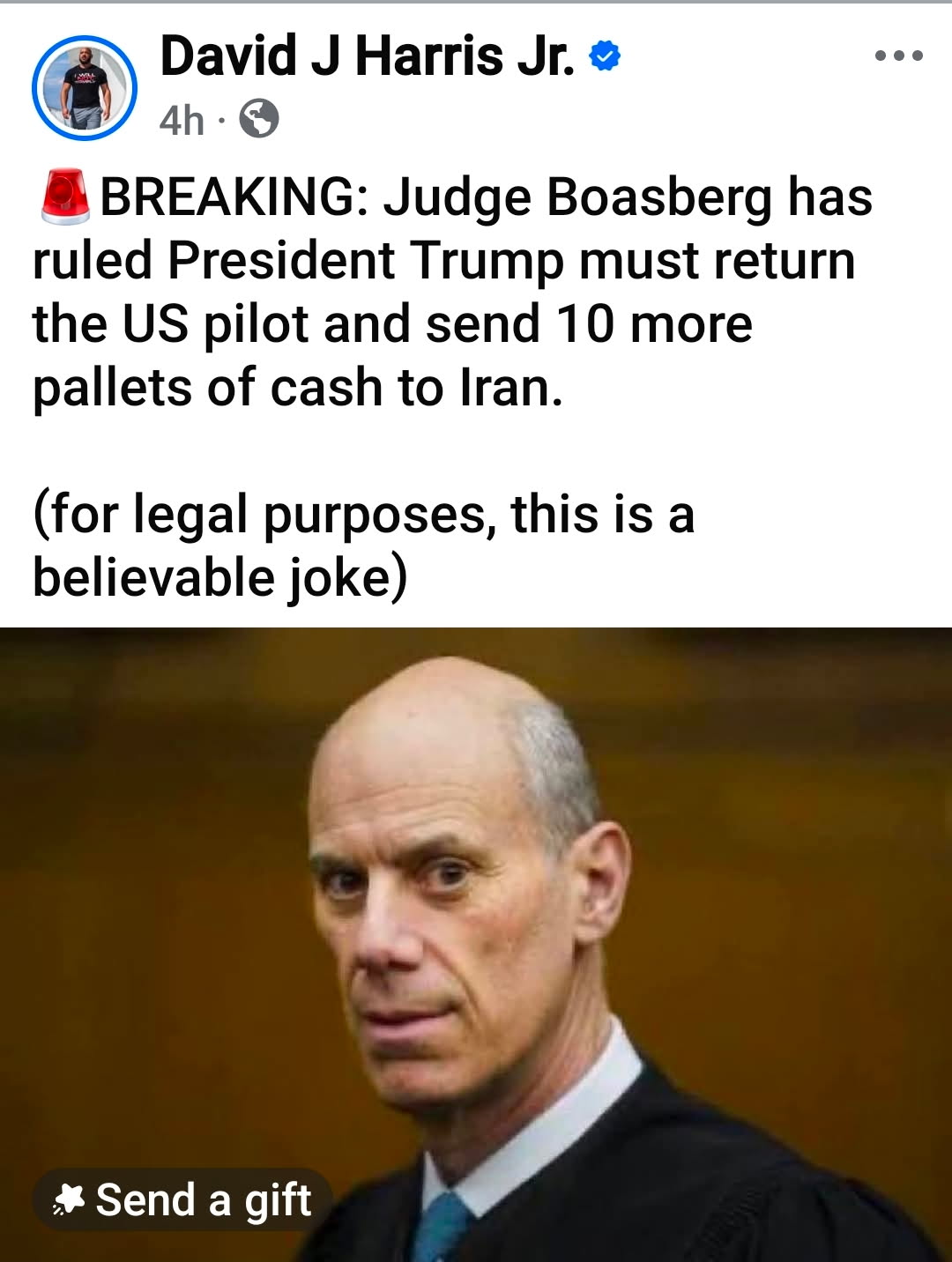Open the post's three-dot options menu

click(x=898, y=56)
